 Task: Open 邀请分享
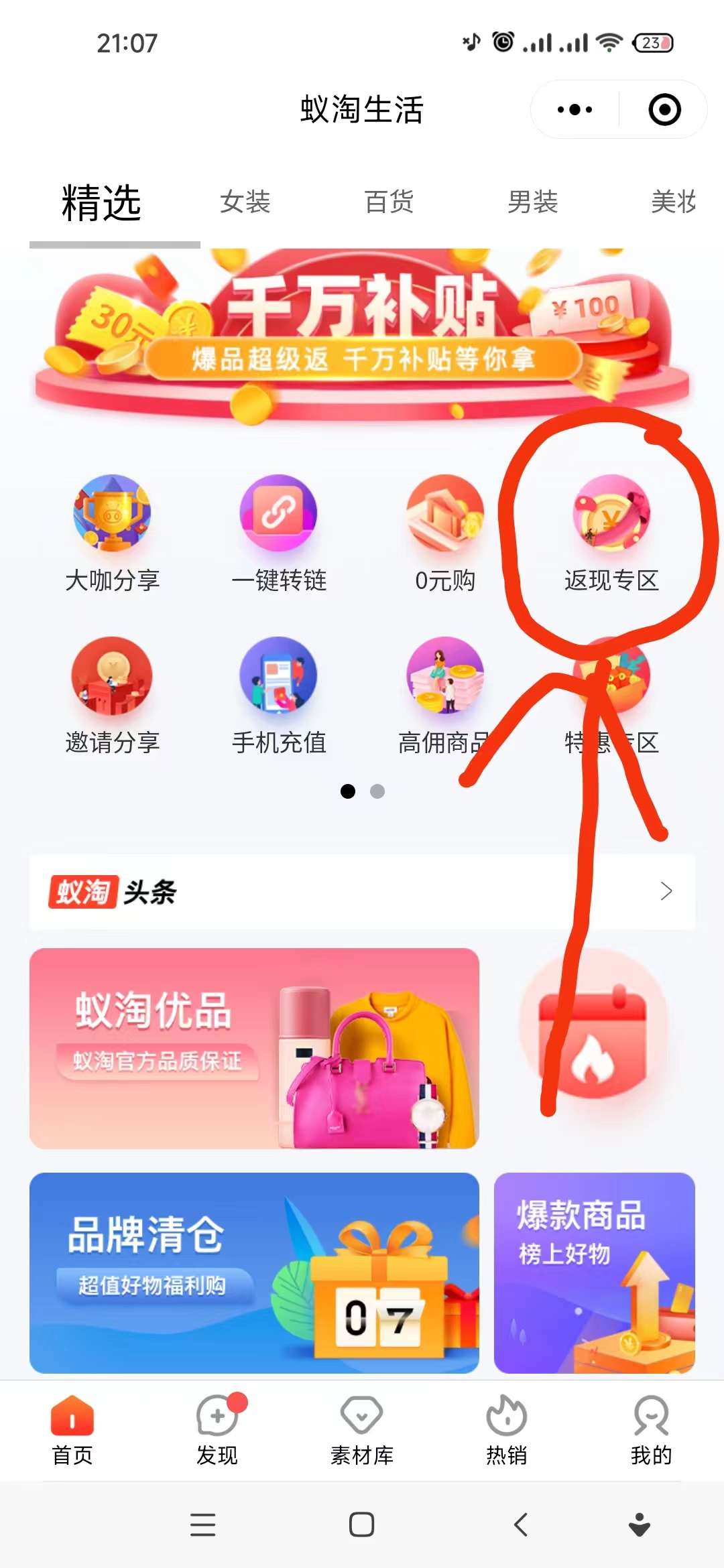(112, 696)
